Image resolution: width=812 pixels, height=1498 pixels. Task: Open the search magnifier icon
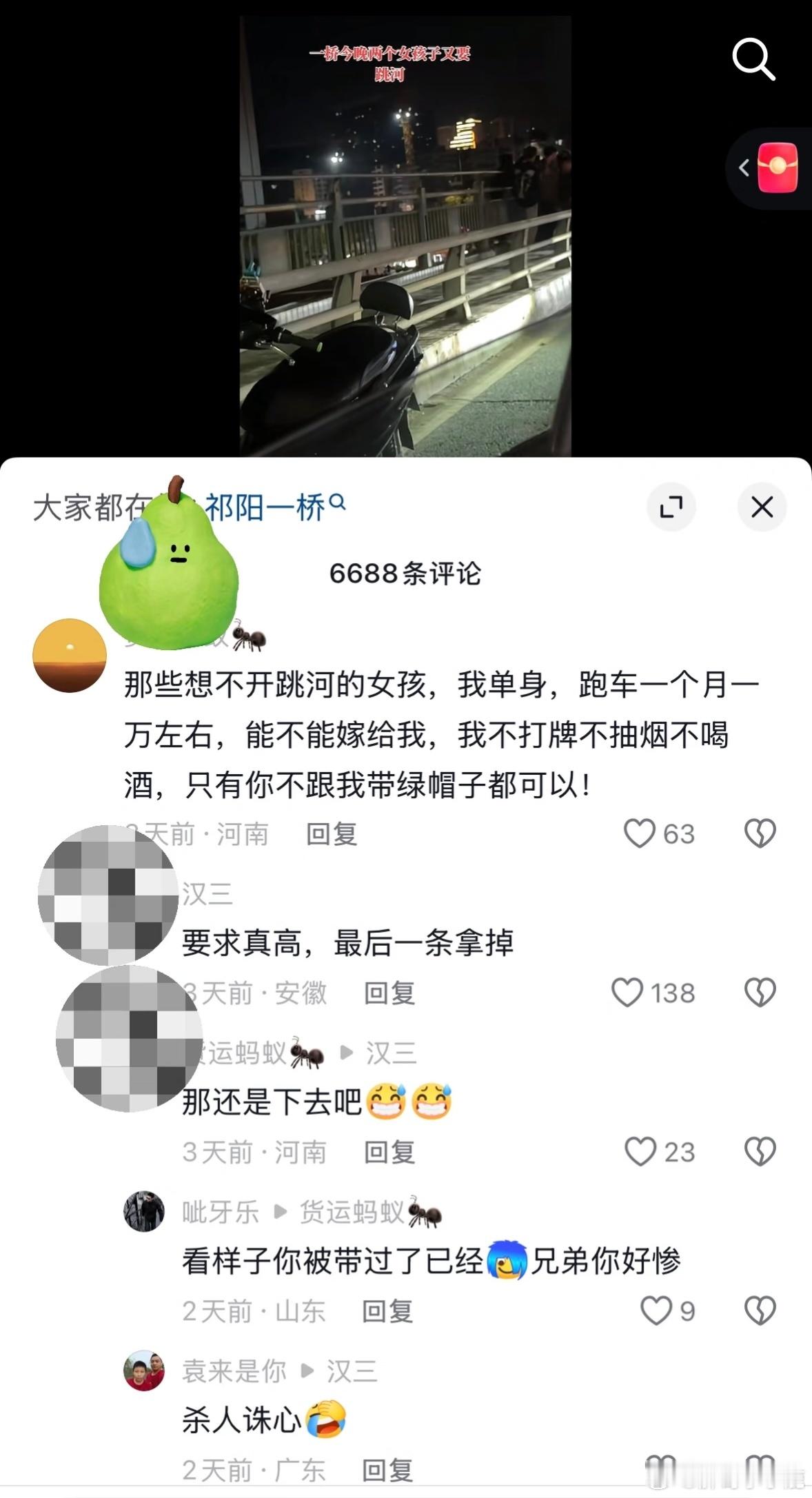(x=755, y=61)
